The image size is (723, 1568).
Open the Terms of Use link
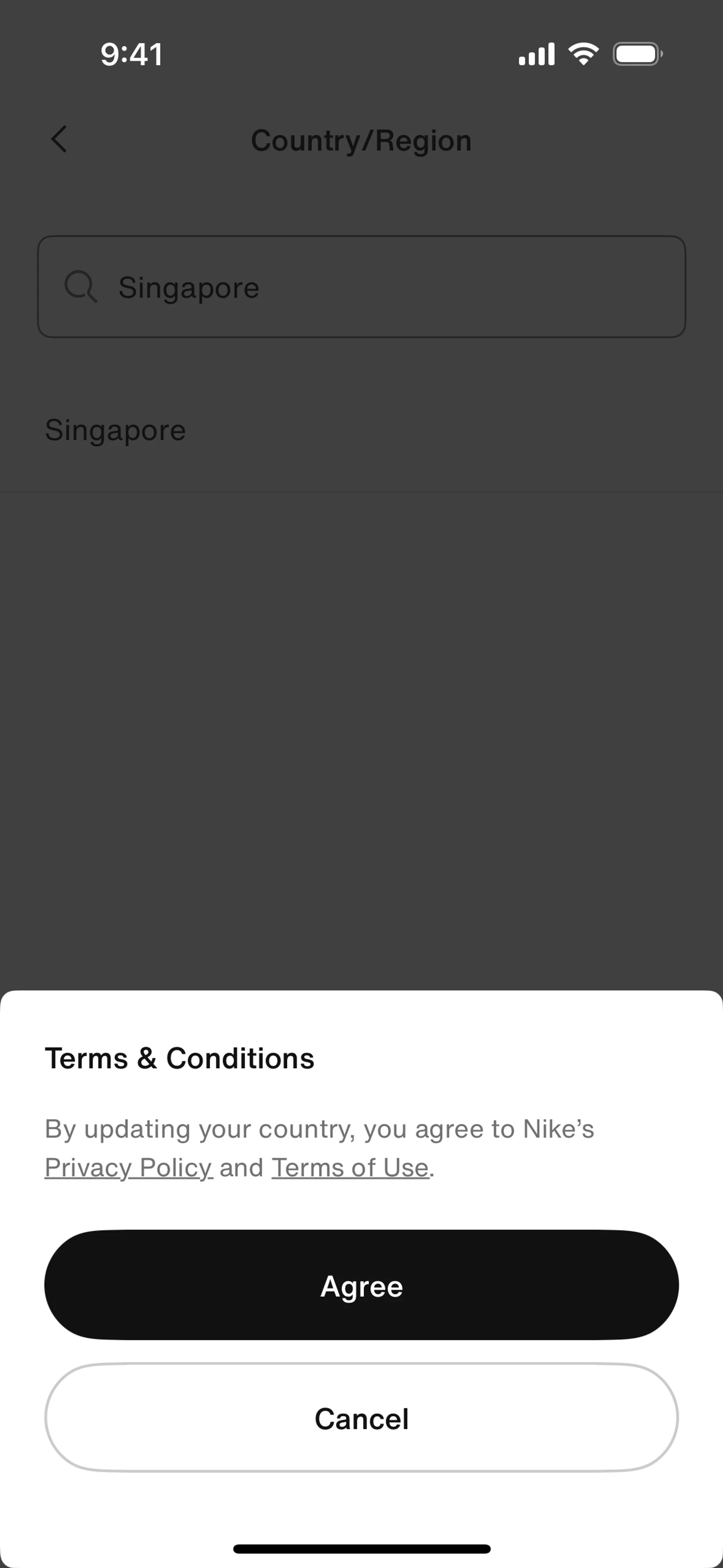(350, 1168)
